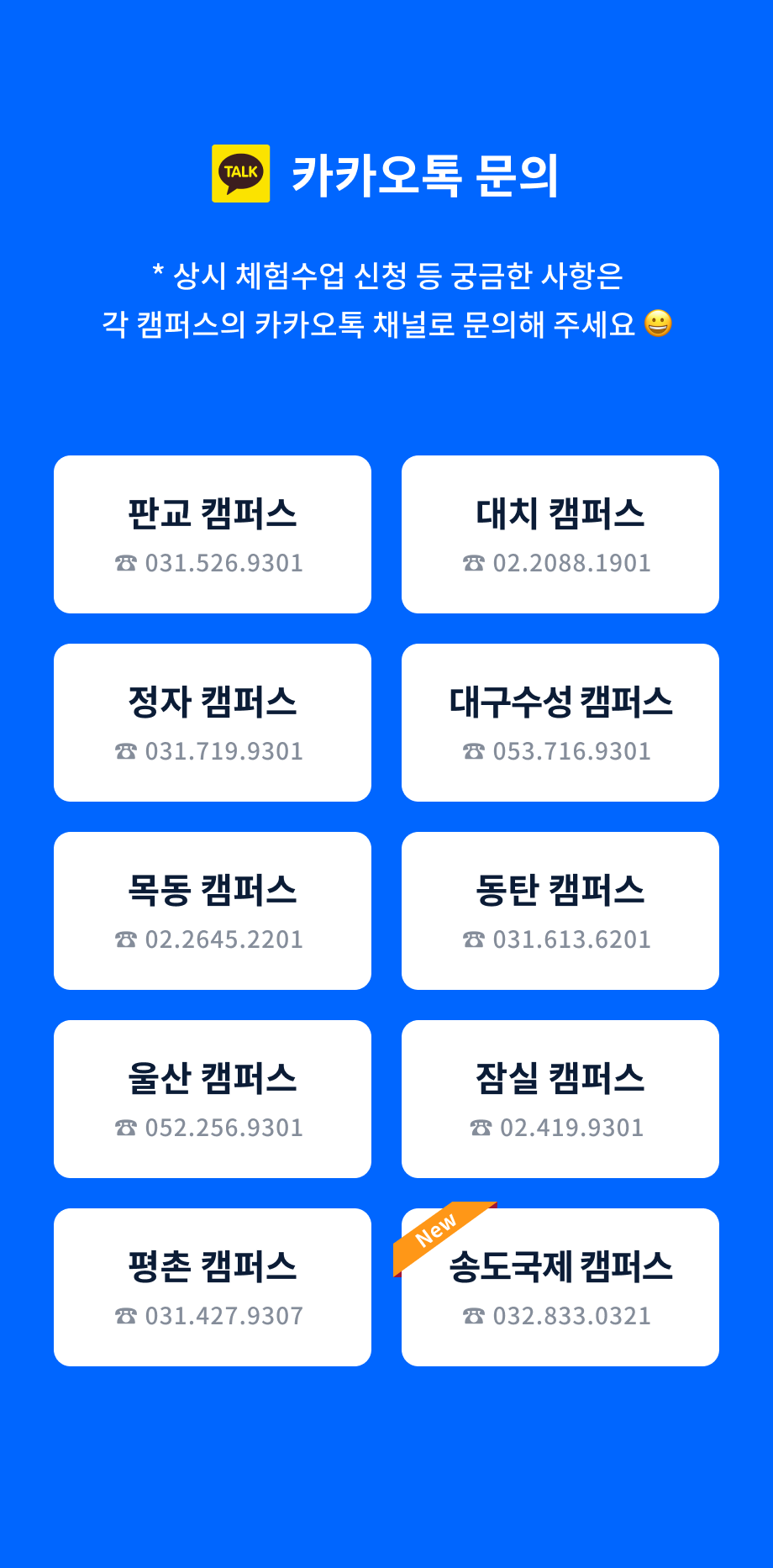
Task: Open the 판교 캠퍼스 KakaoTalk channel
Action: point(213,534)
